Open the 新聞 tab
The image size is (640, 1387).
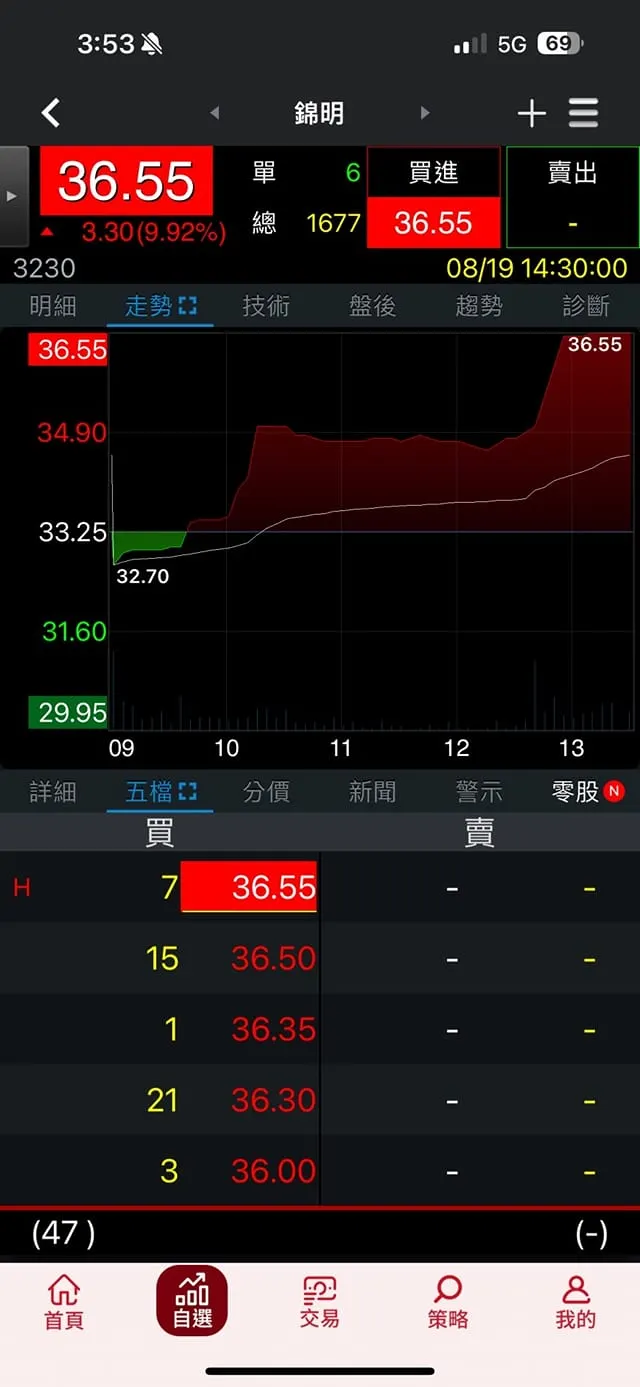pyautogui.click(x=373, y=792)
